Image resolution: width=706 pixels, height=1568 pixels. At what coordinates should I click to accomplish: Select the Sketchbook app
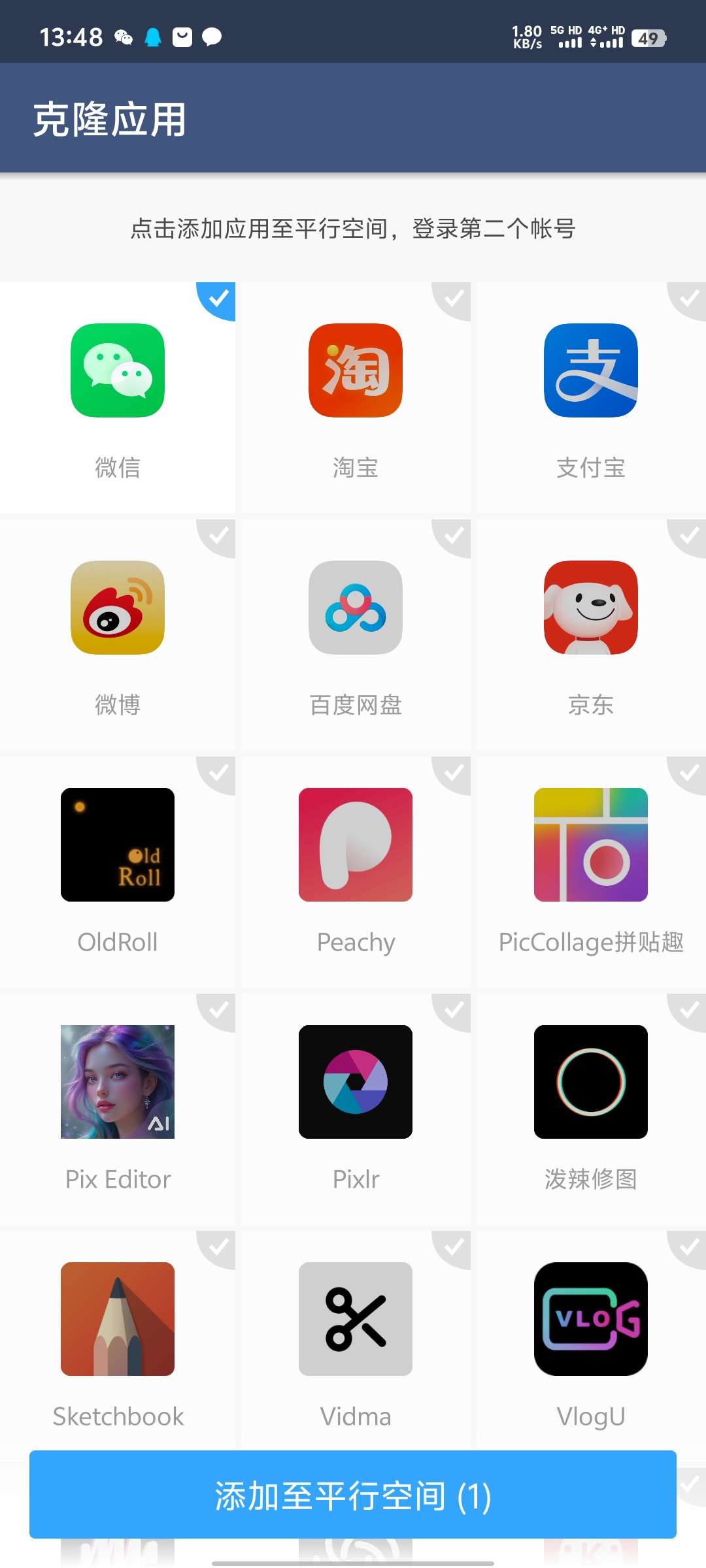(118, 1339)
